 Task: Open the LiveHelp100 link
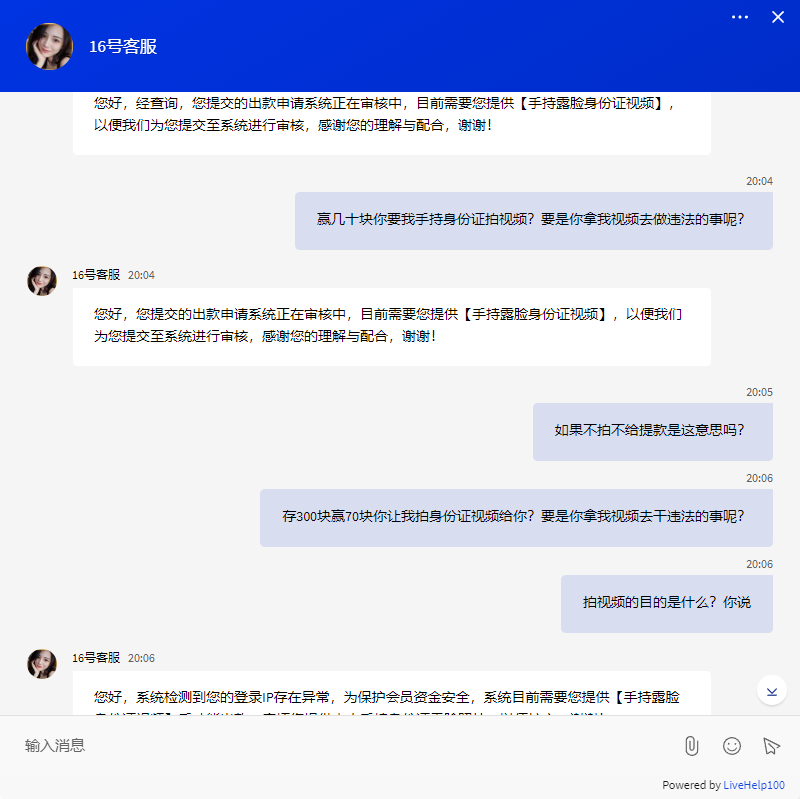[x=754, y=785]
